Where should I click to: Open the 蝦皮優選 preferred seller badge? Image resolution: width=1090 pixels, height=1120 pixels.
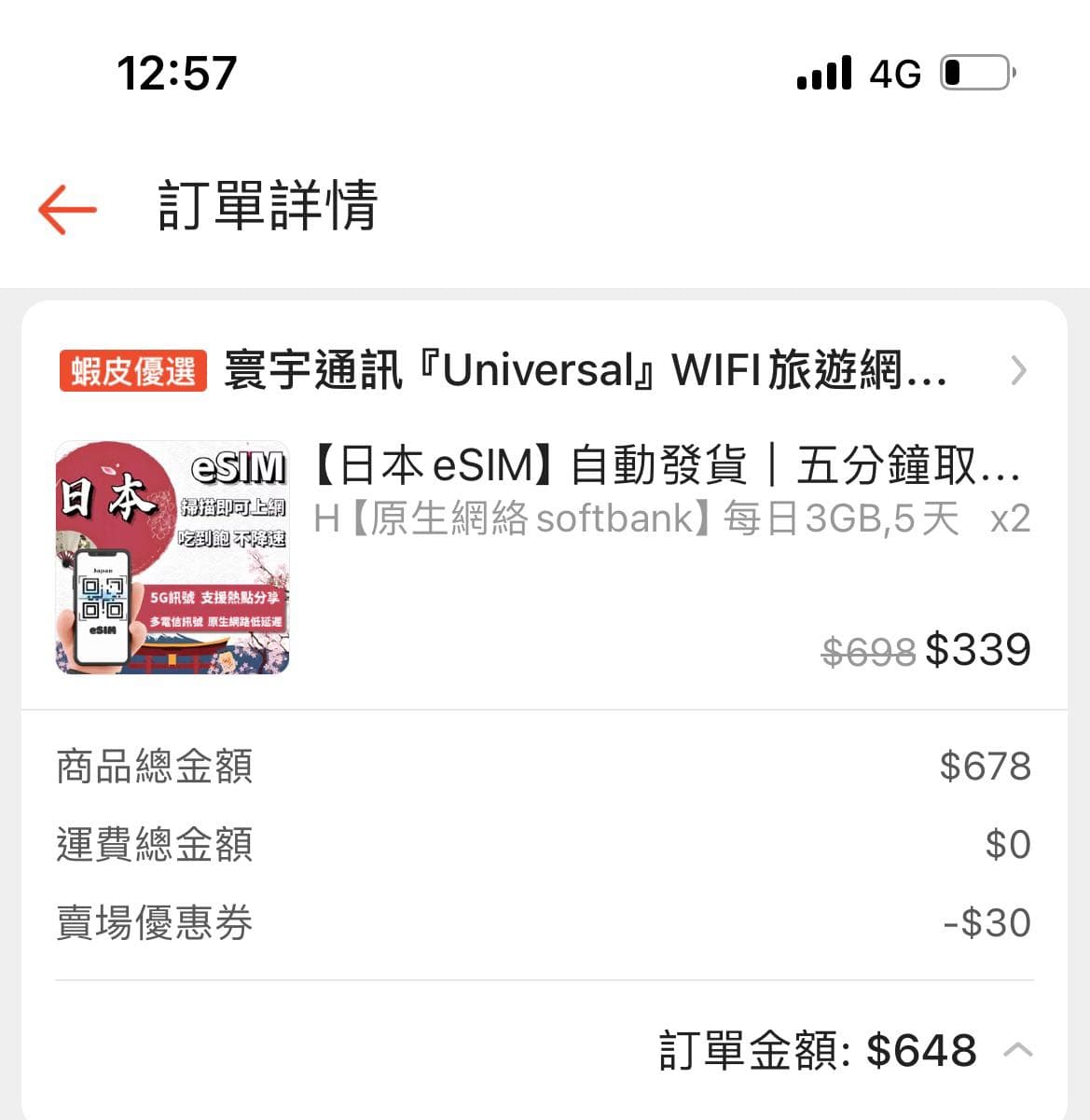[131, 371]
